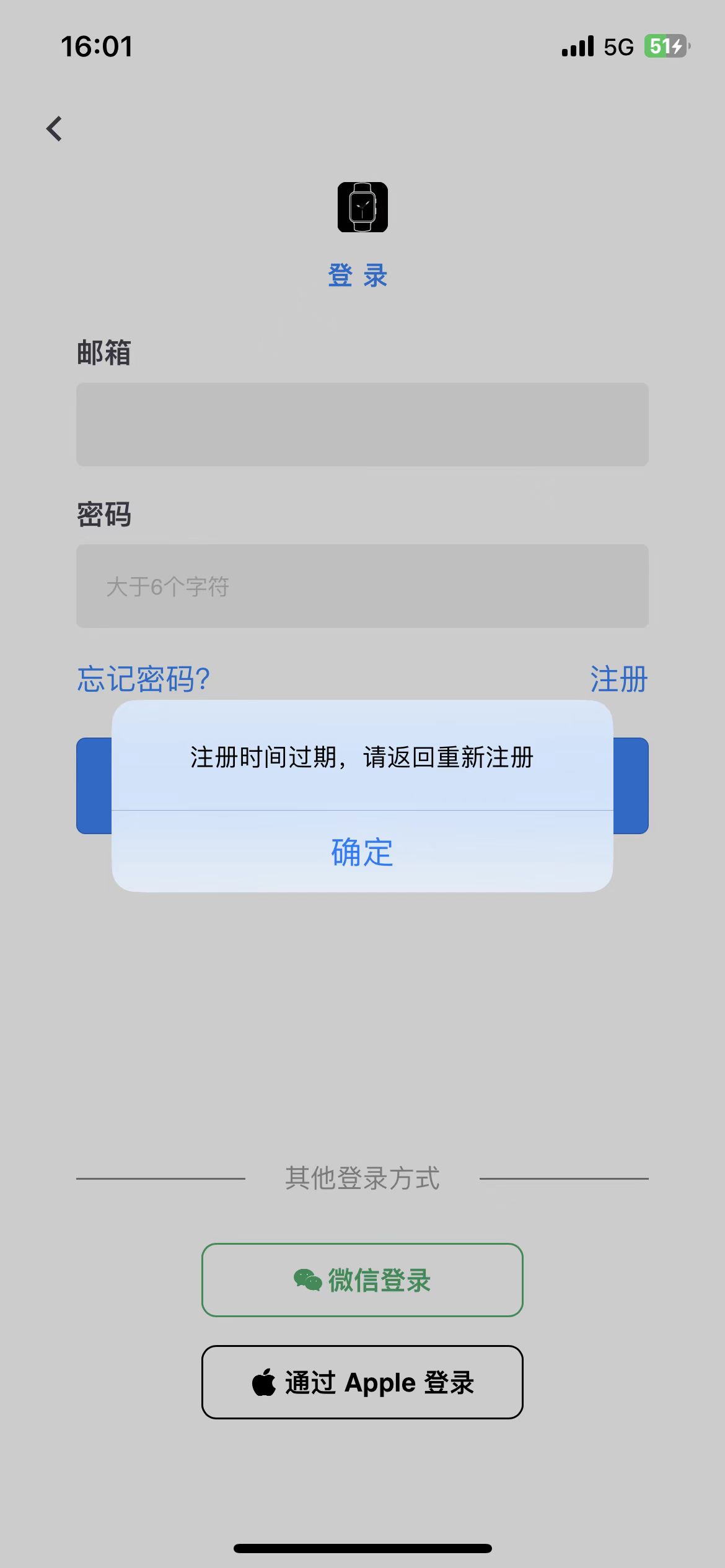Tap the 邮箱 email input field
Viewport: 725px width, 1568px height.
pyautogui.click(x=362, y=424)
